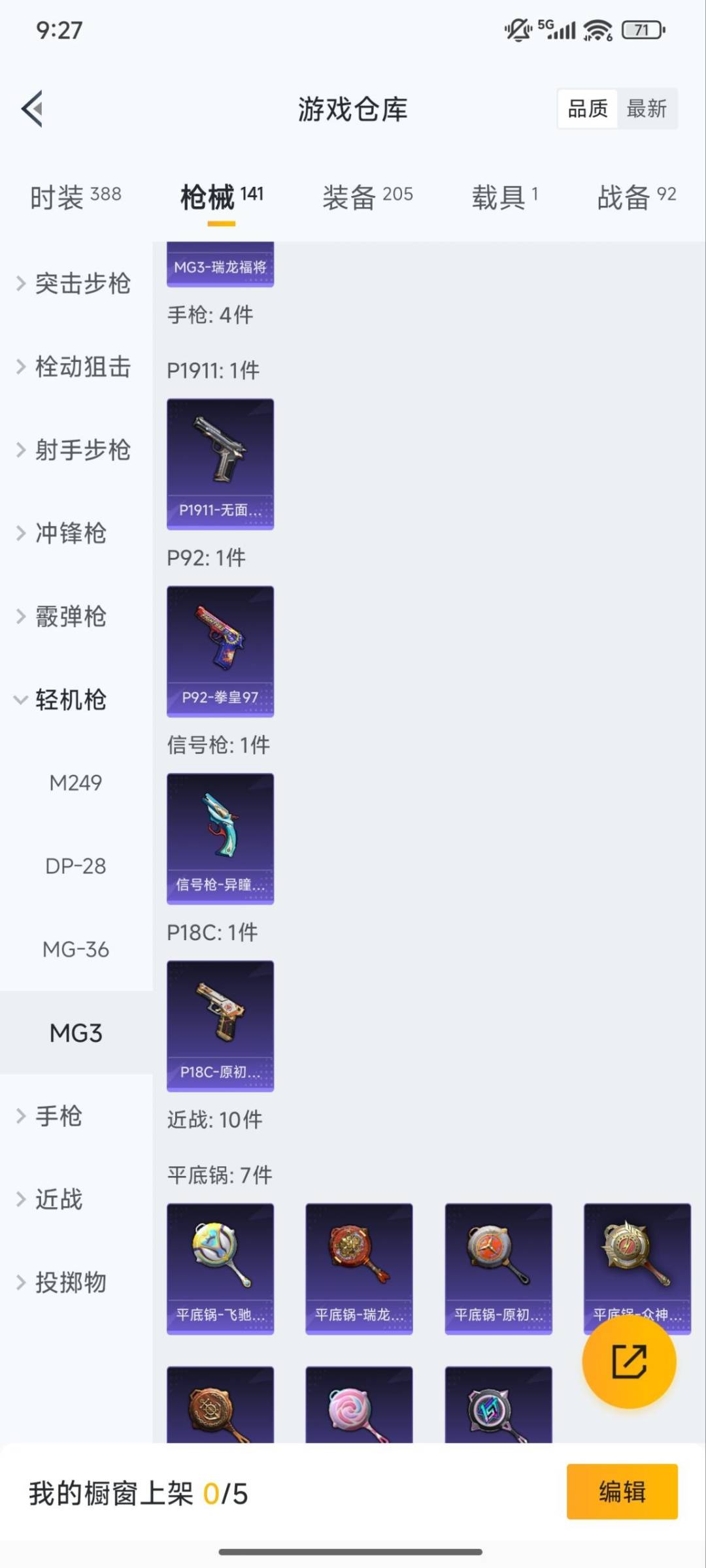Viewport: 706px width, 1568px height.
Task: View the 平底锅-瑞龙 pan skin
Action: point(359,1268)
